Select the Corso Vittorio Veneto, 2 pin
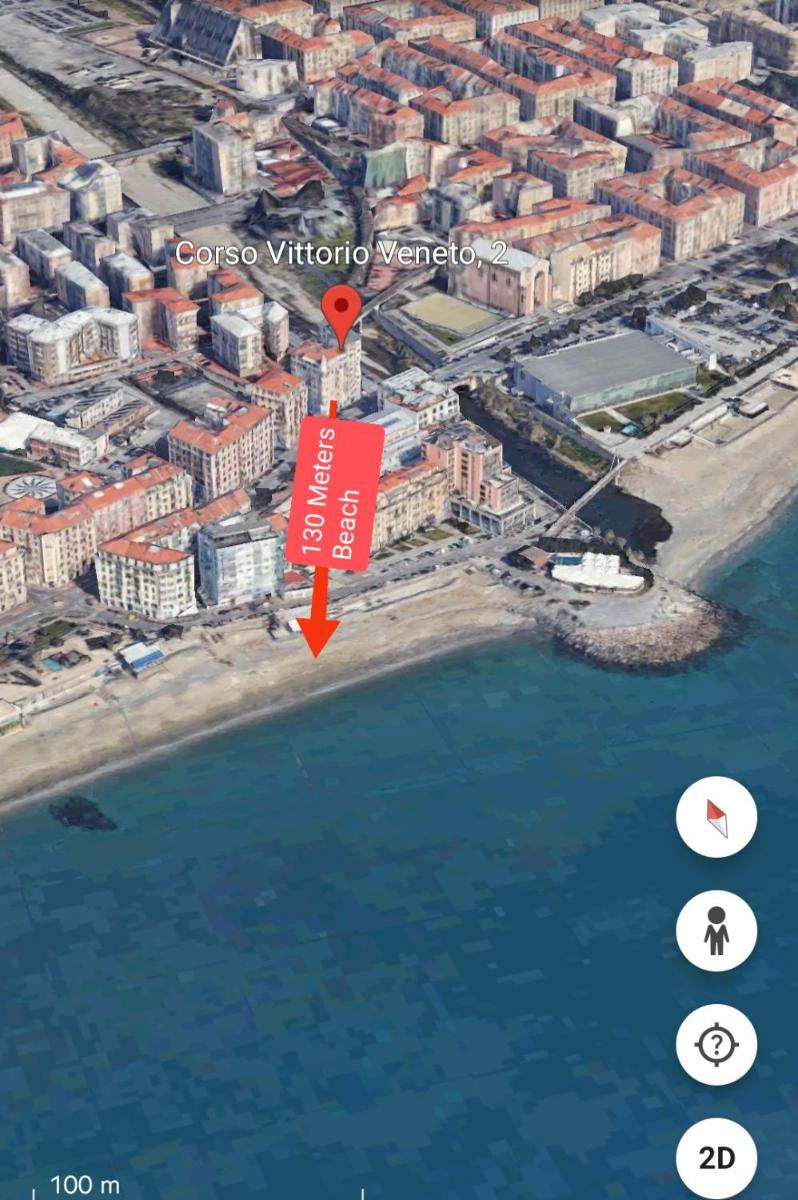The height and width of the screenshot is (1200, 798). 344,311
